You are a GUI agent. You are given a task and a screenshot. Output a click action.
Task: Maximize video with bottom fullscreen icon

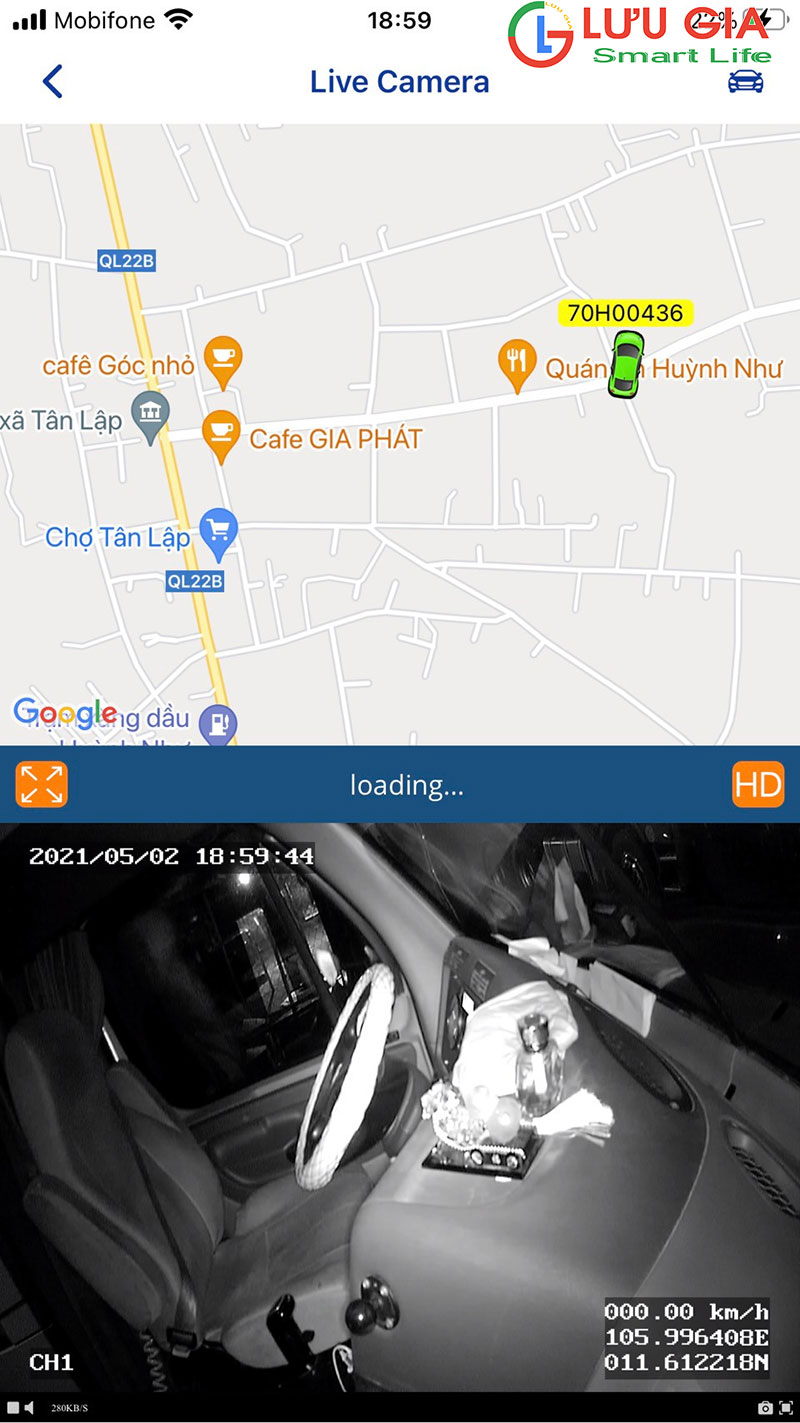coord(786,1408)
